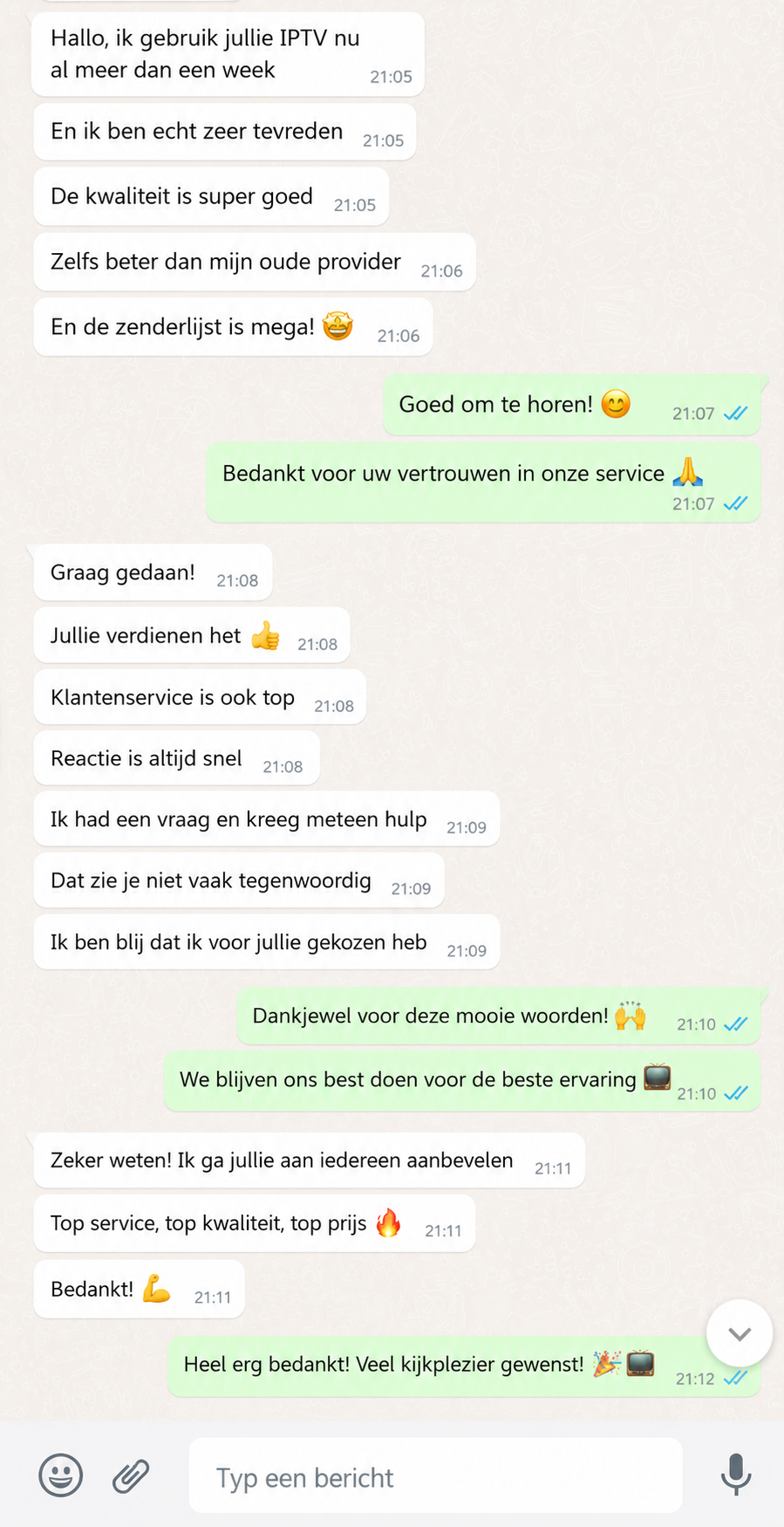
Task: Focus the 'Typ een bericht' field
Action: pyautogui.click(x=435, y=1476)
